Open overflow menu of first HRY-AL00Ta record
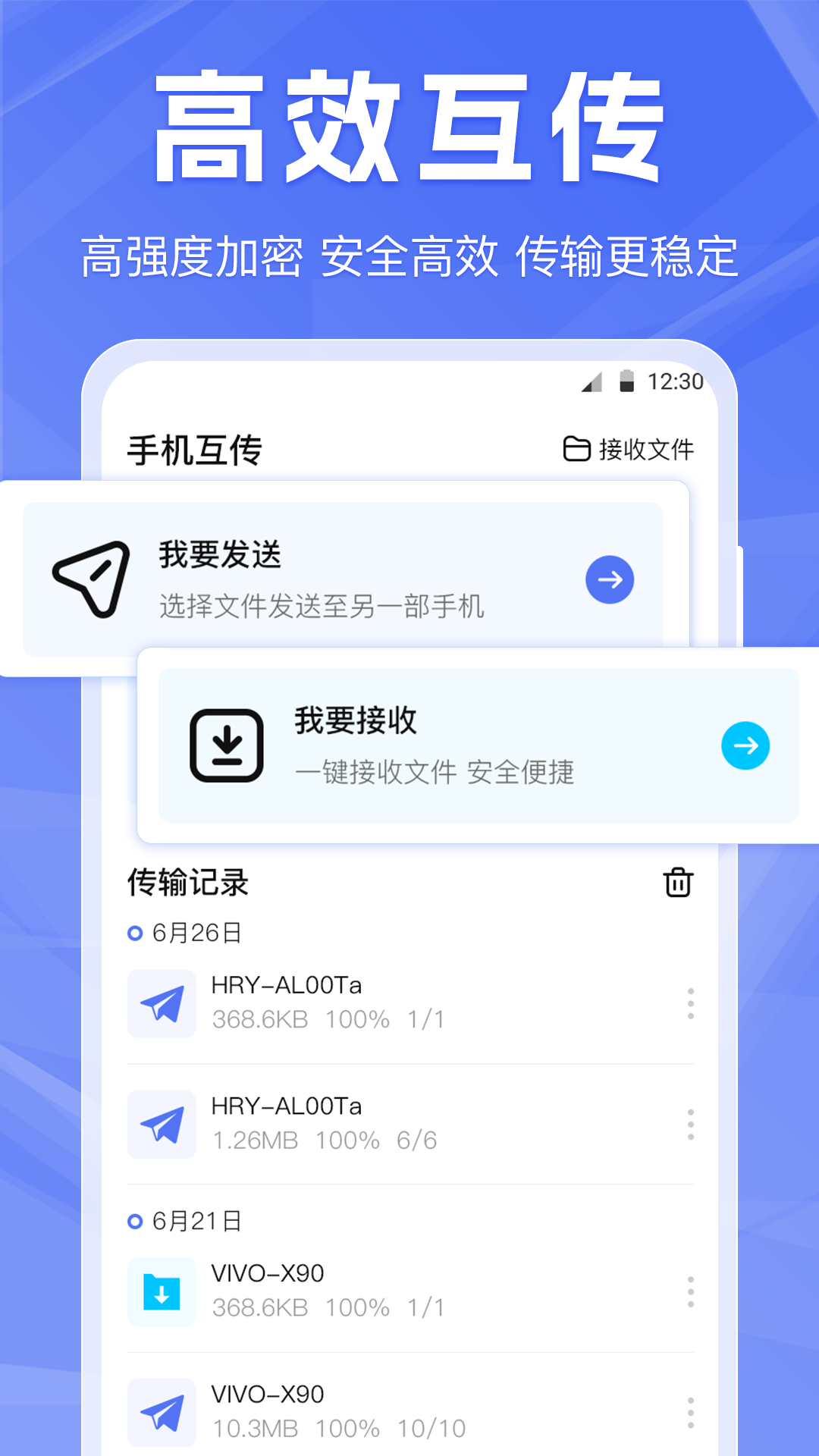This screenshot has width=819, height=1456. click(690, 1003)
